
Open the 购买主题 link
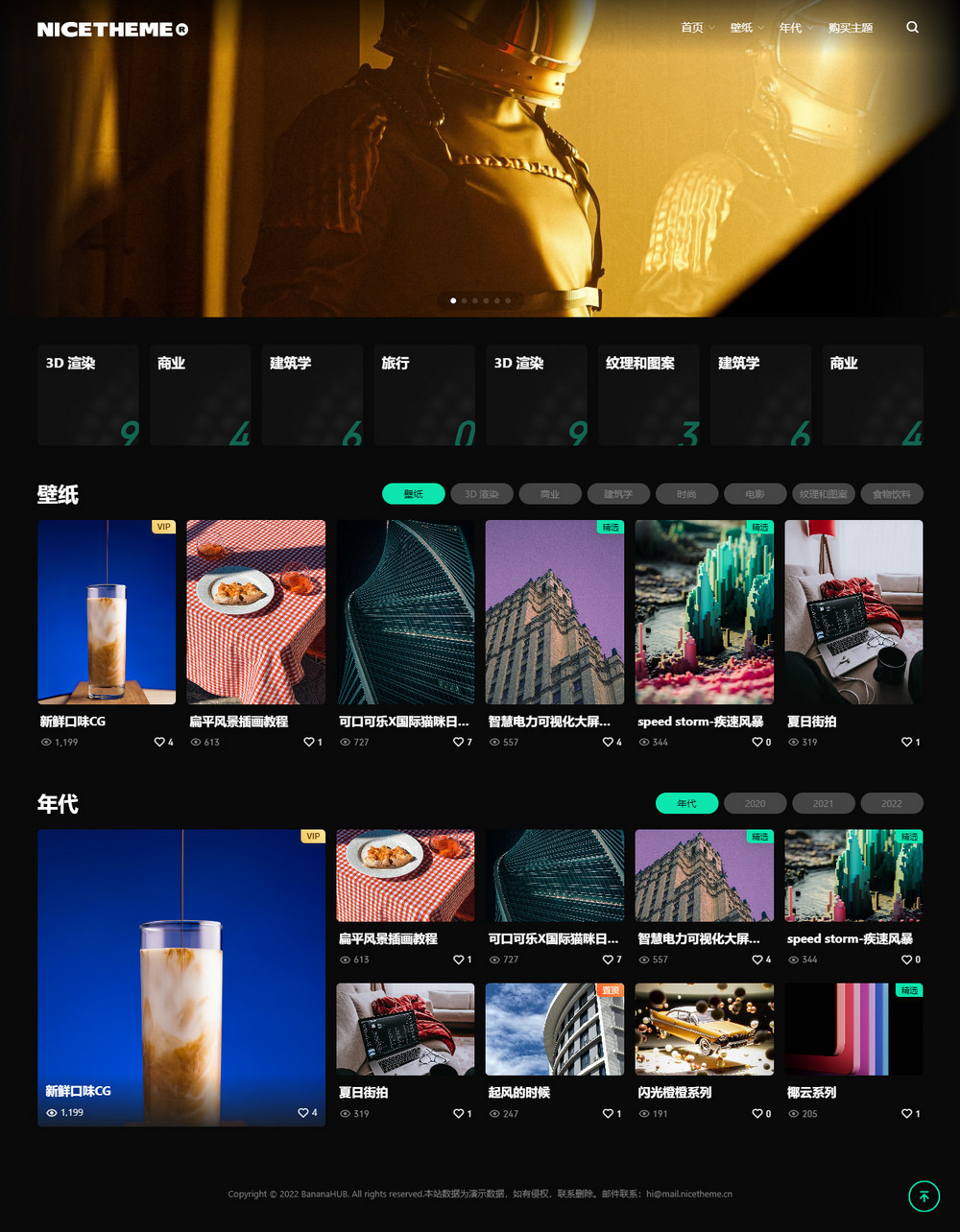[x=850, y=28]
